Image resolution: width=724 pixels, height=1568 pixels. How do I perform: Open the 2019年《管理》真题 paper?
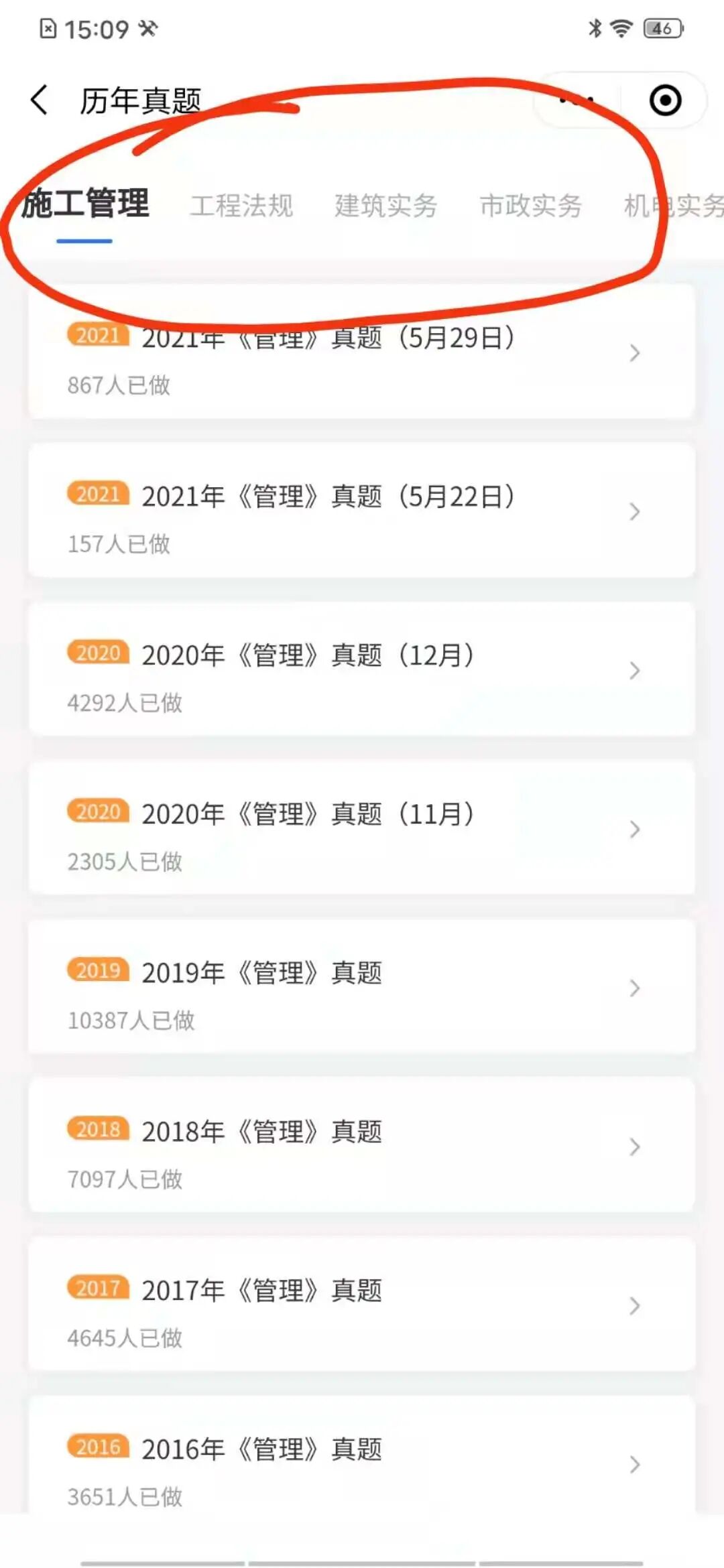click(361, 987)
